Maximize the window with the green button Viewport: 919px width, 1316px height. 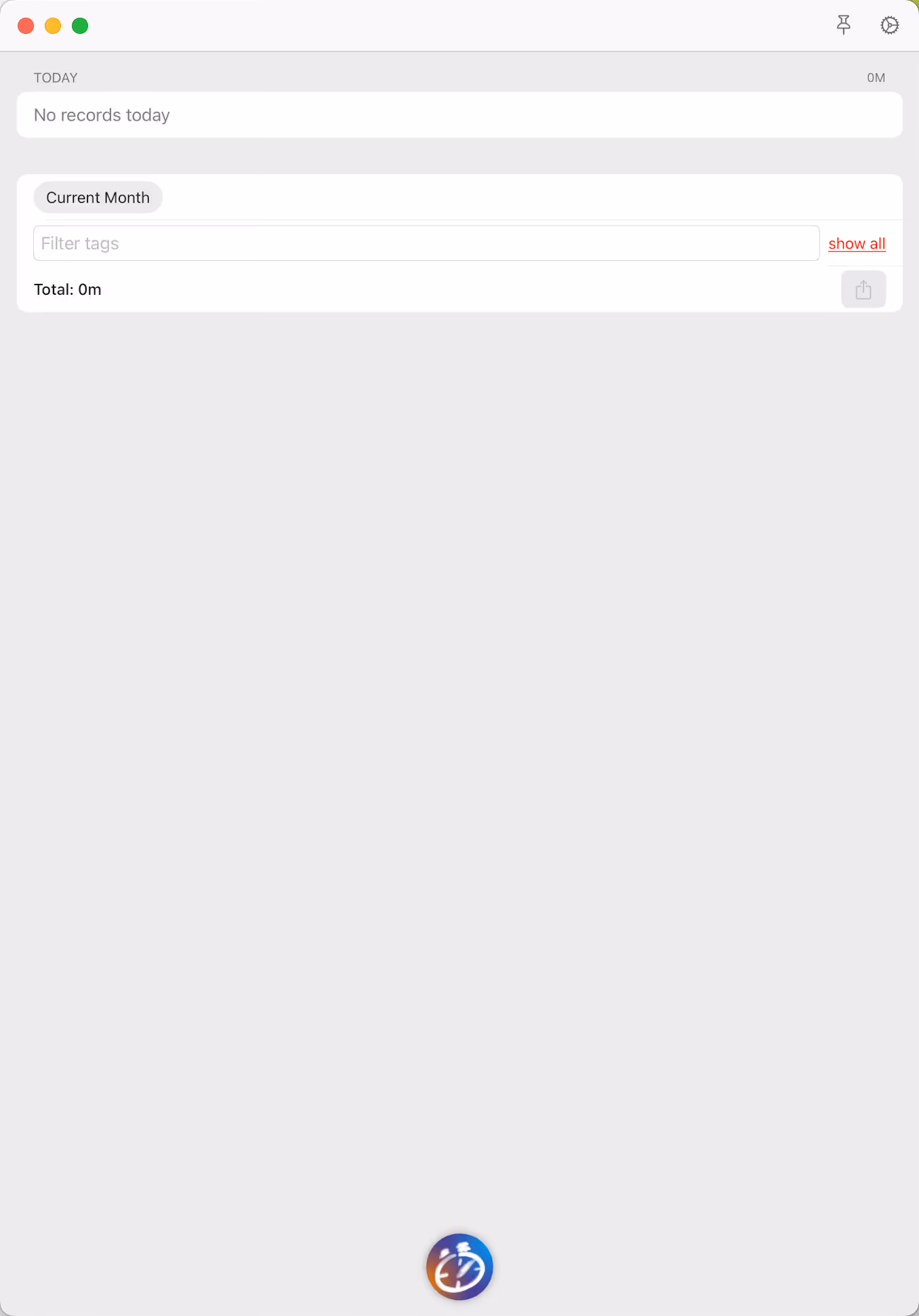80,26
